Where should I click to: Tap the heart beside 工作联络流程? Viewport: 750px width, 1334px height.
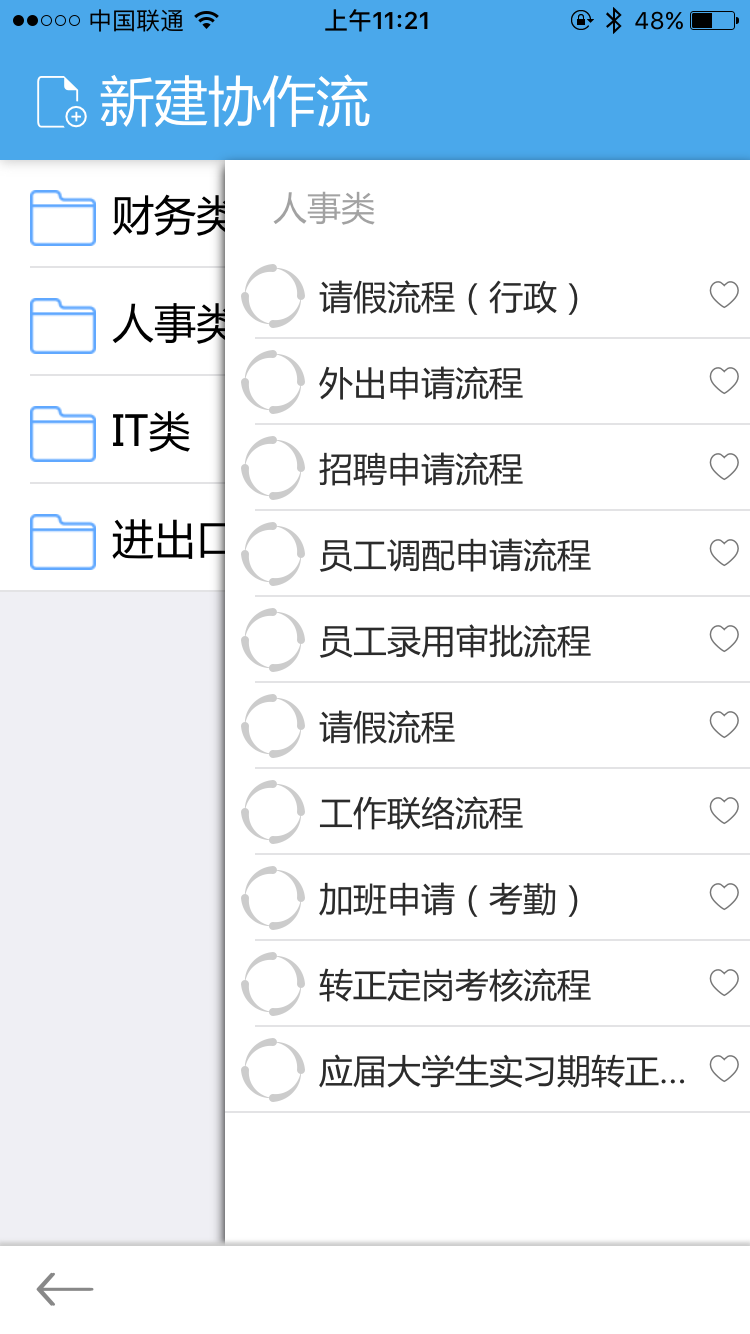(x=724, y=811)
